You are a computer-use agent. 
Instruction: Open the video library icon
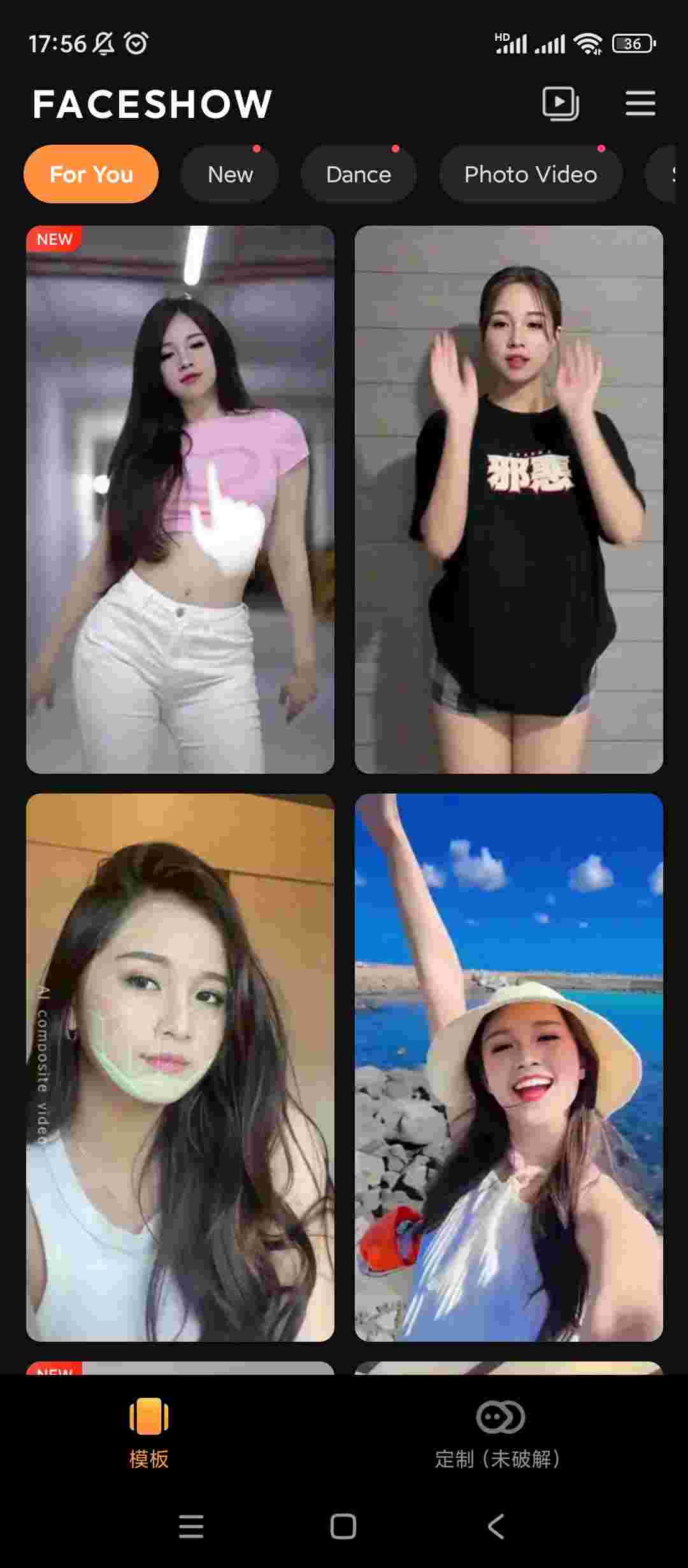560,103
